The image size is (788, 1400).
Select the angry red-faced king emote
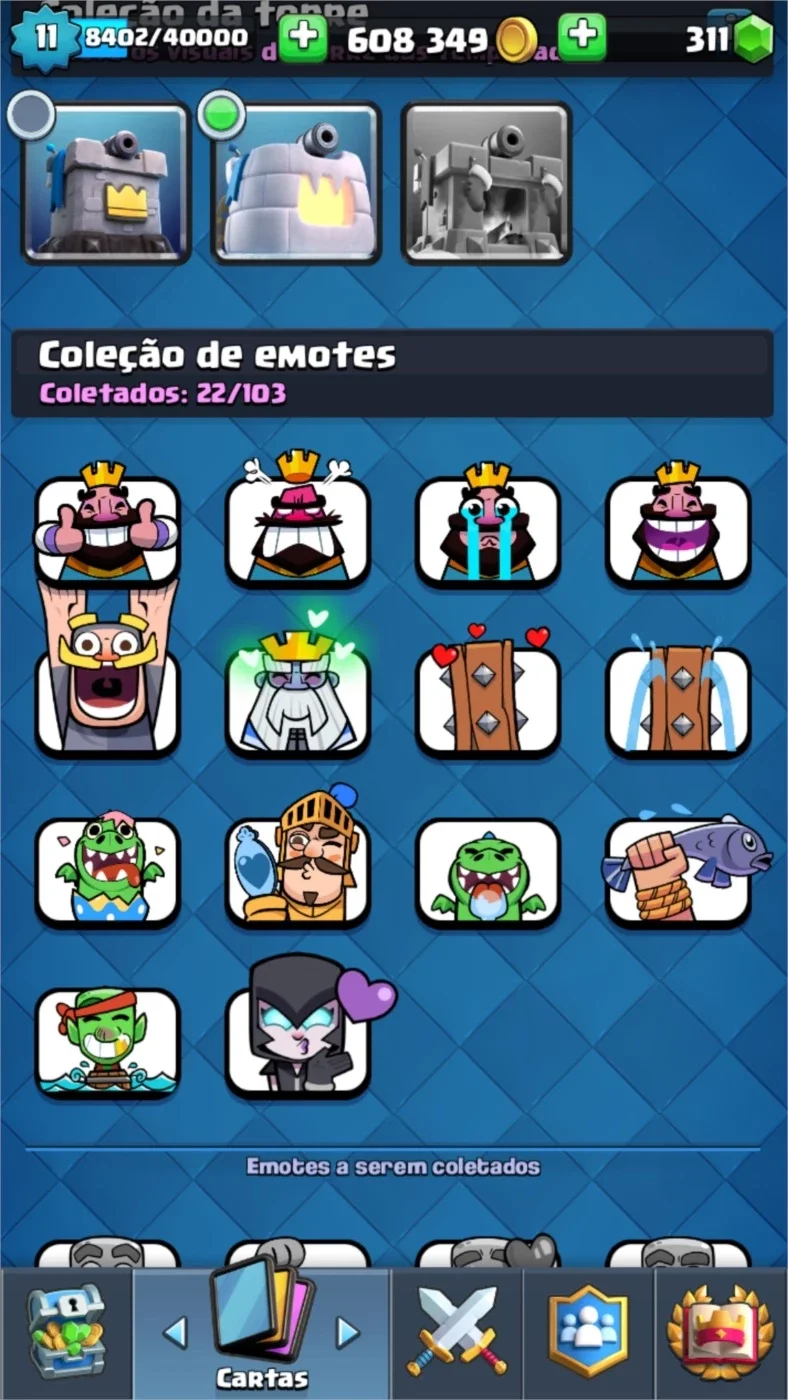pos(297,520)
